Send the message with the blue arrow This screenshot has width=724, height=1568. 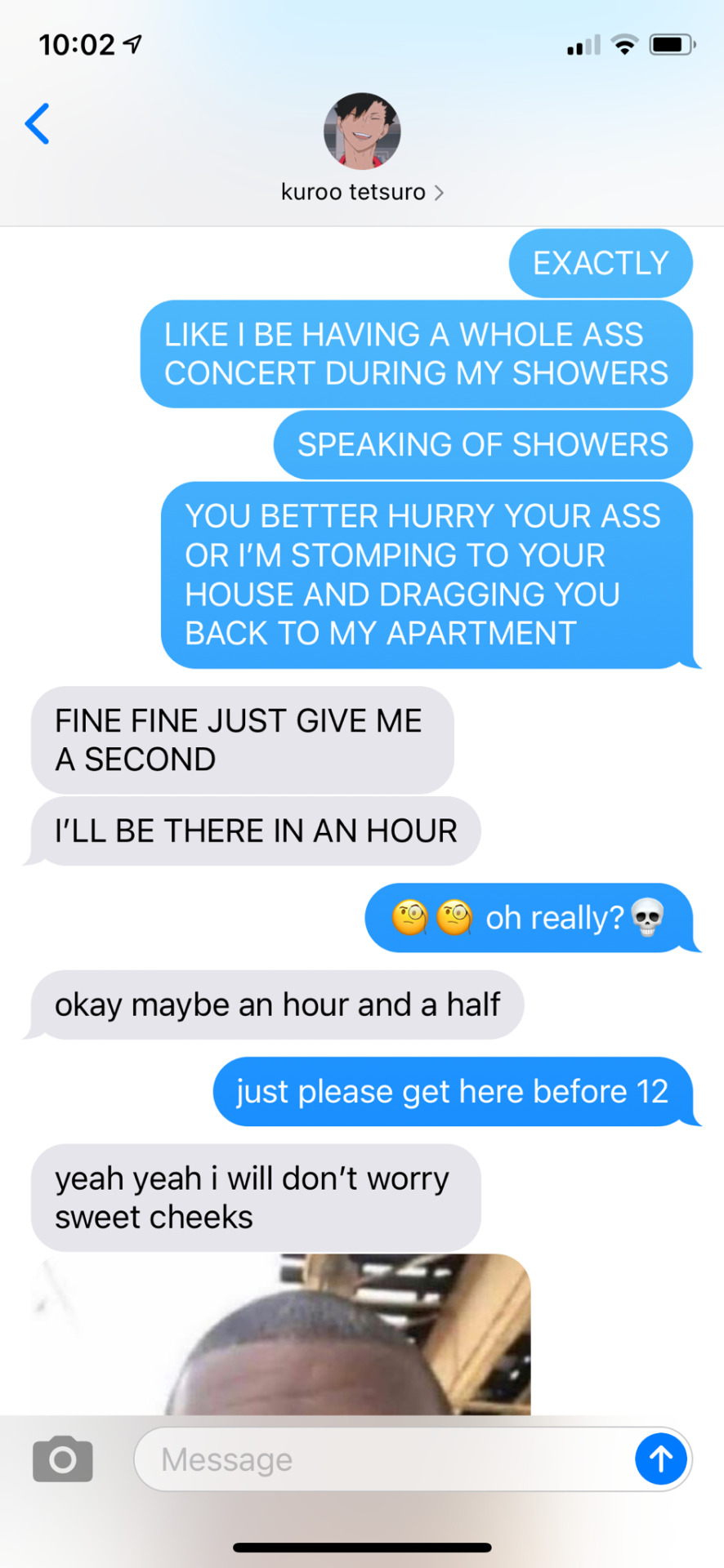tap(660, 1459)
